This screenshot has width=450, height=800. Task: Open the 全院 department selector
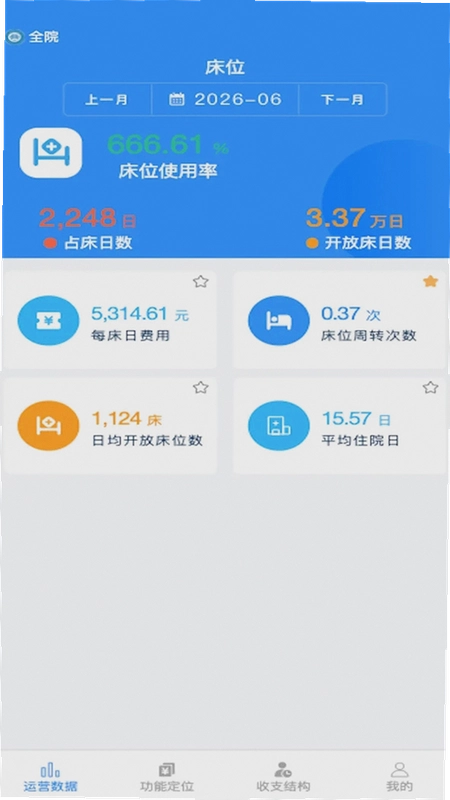[x=32, y=37]
